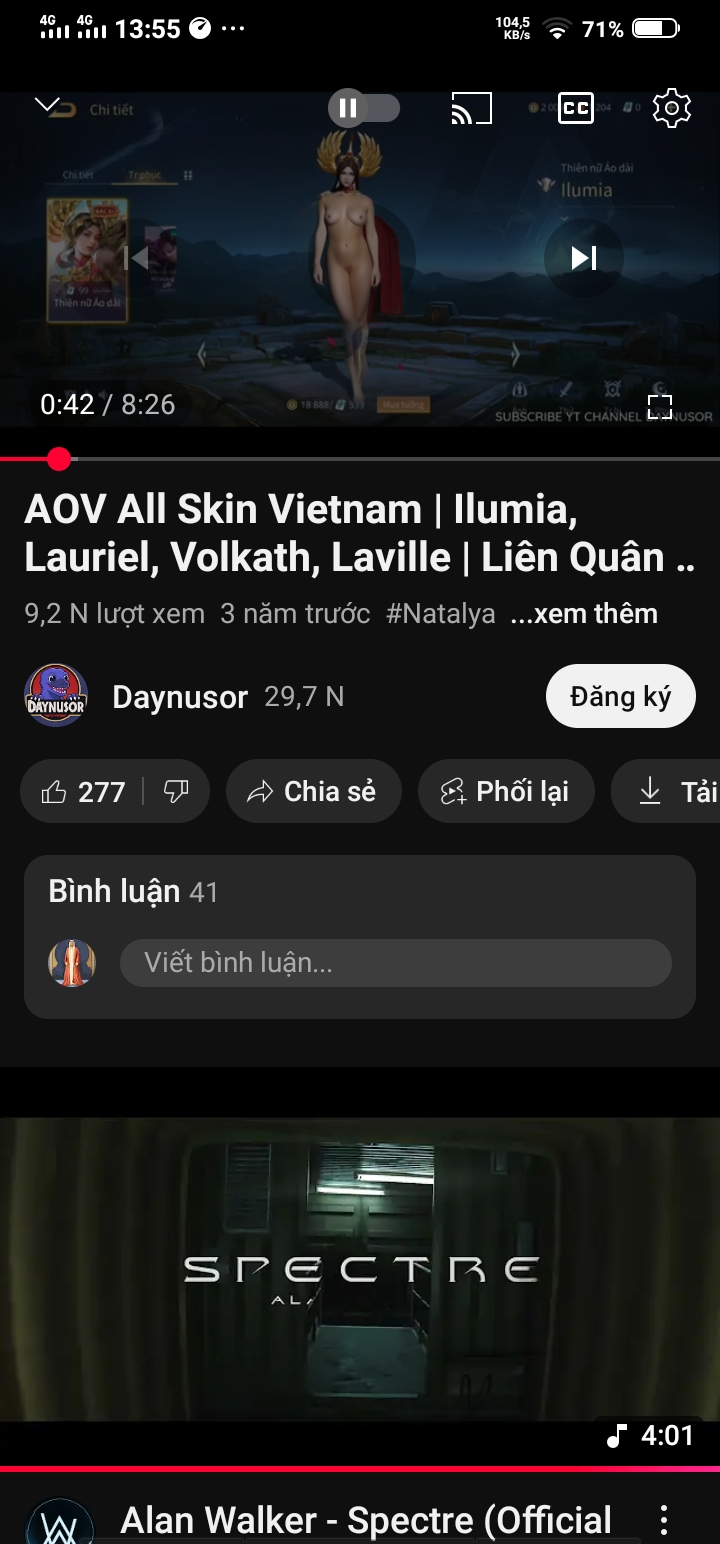This screenshot has height=1544, width=720.
Task: Play the Alan Walker Spectre video
Action: pyautogui.click(x=360, y=1270)
